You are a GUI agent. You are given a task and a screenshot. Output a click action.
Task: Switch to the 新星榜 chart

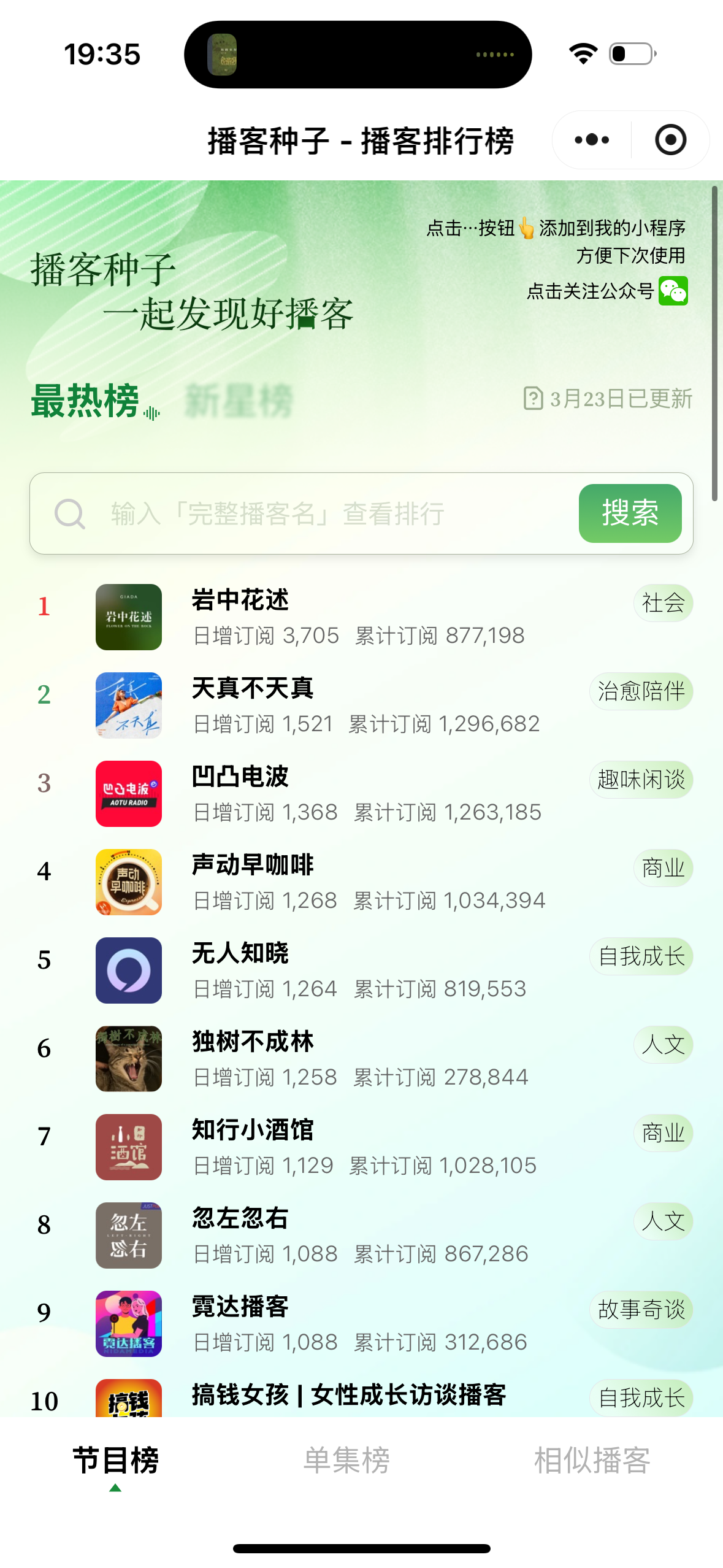[239, 401]
